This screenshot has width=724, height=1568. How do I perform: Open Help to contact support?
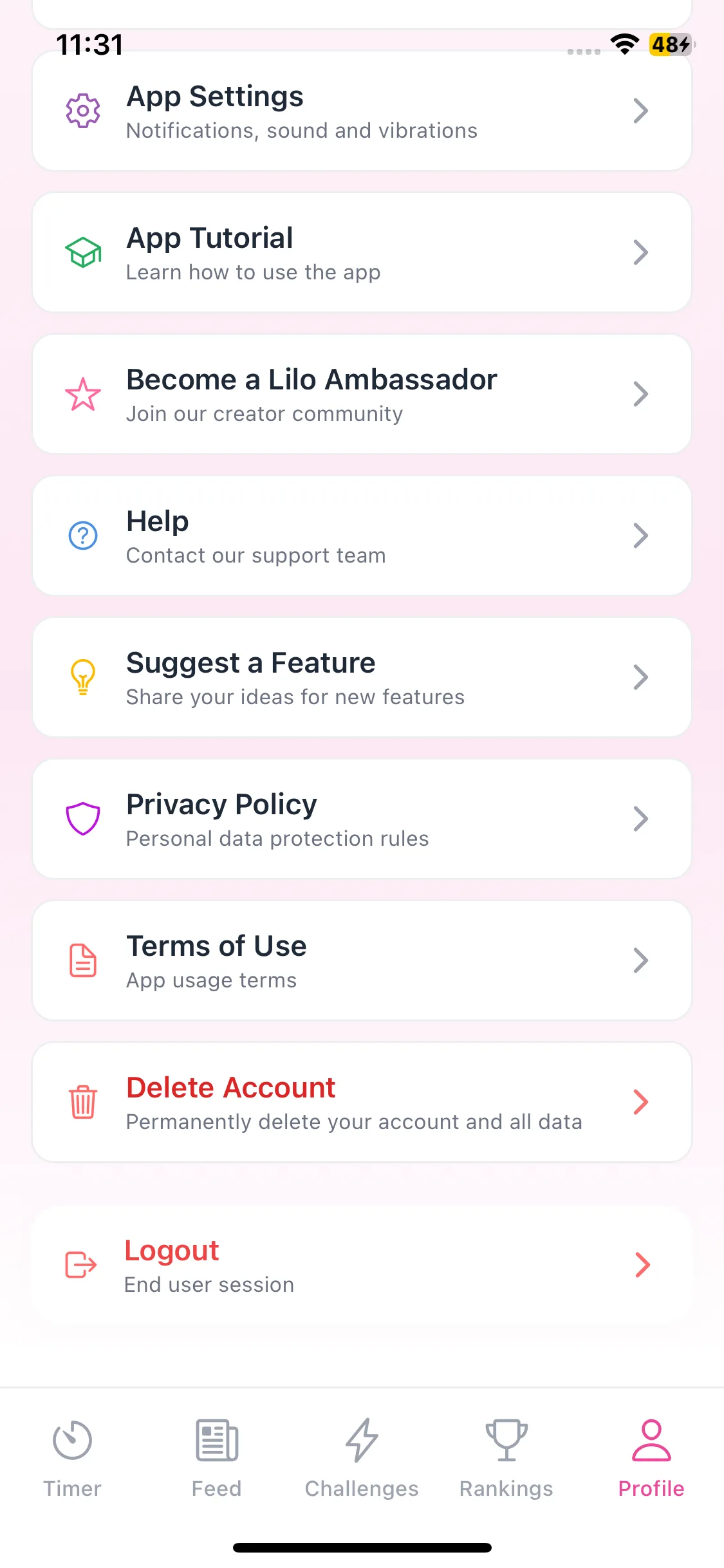point(362,536)
